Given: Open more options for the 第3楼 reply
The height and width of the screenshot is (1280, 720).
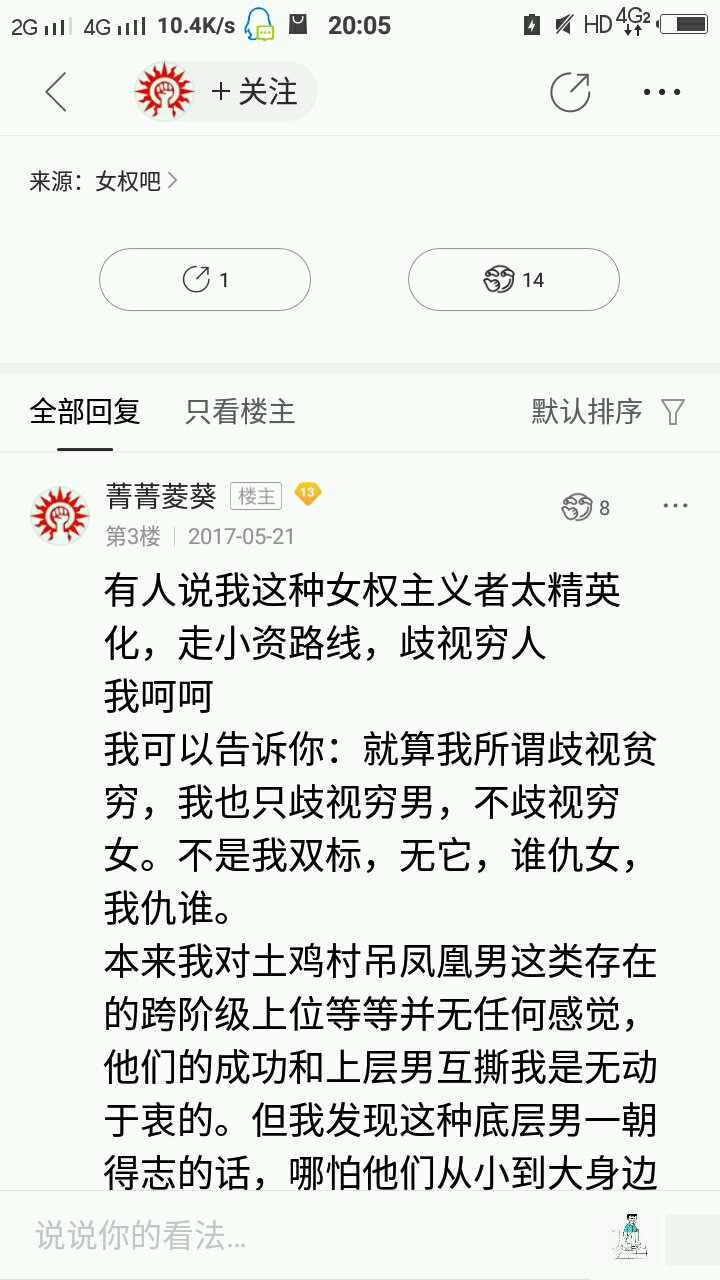Looking at the screenshot, I should tap(676, 507).
